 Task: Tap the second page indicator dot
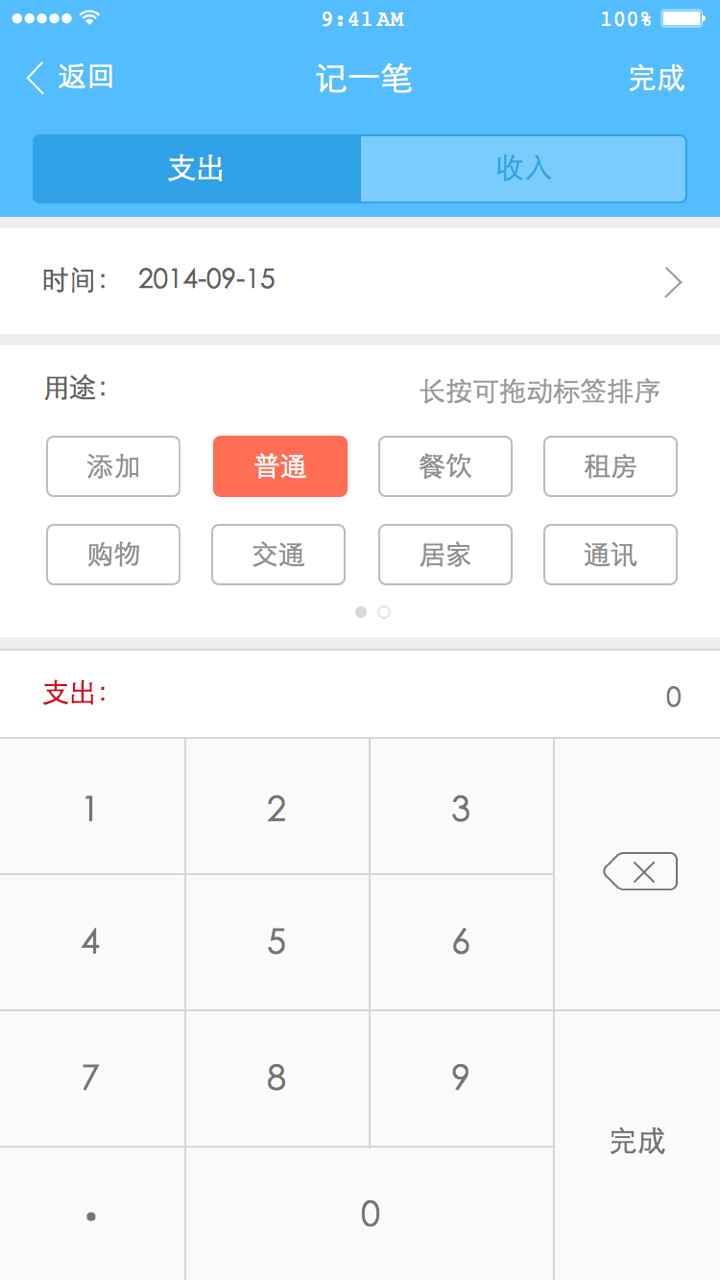pos(385,611)
